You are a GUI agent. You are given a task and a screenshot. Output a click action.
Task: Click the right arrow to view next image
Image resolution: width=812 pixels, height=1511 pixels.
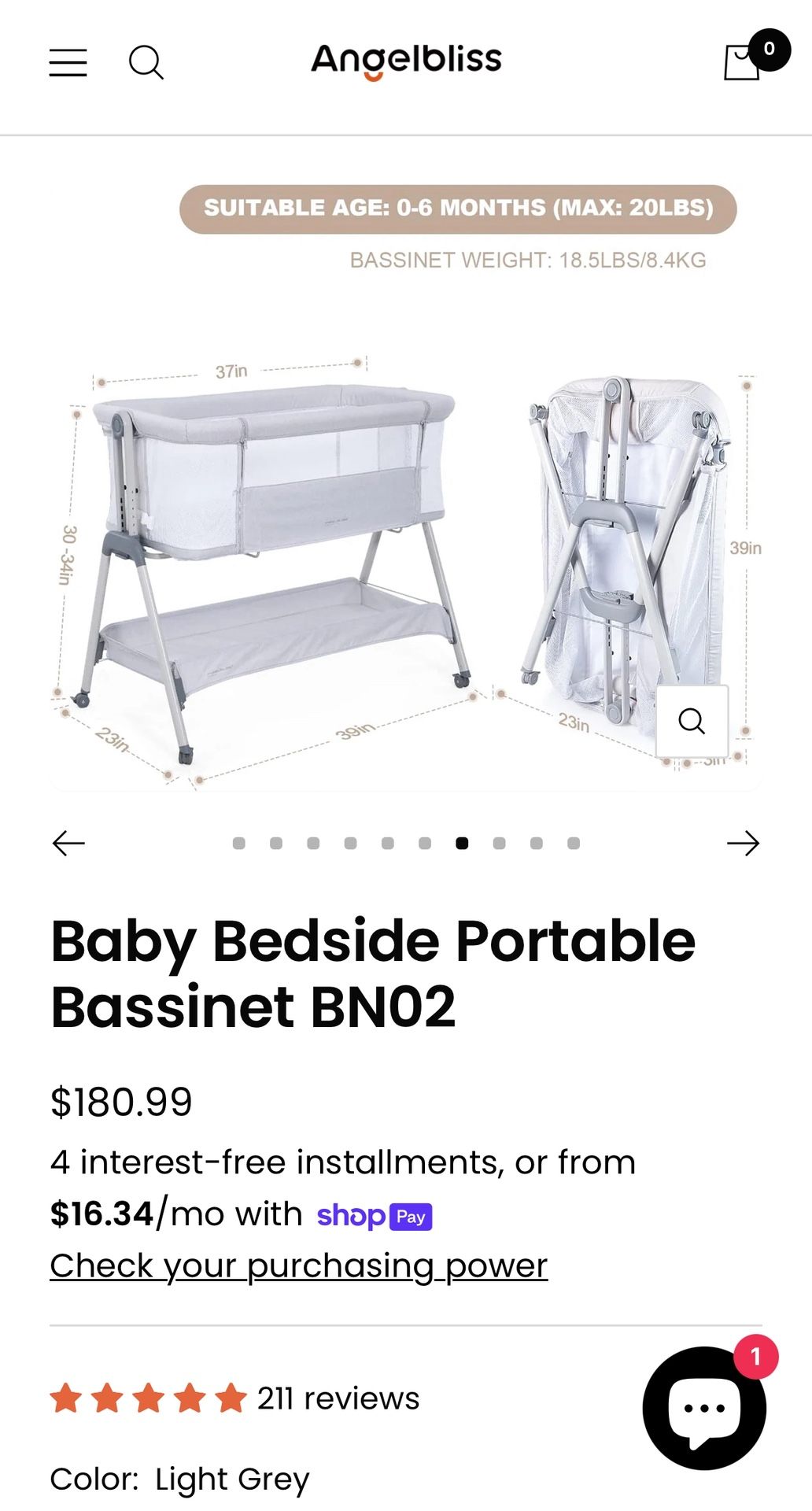[x=743, y=843]
